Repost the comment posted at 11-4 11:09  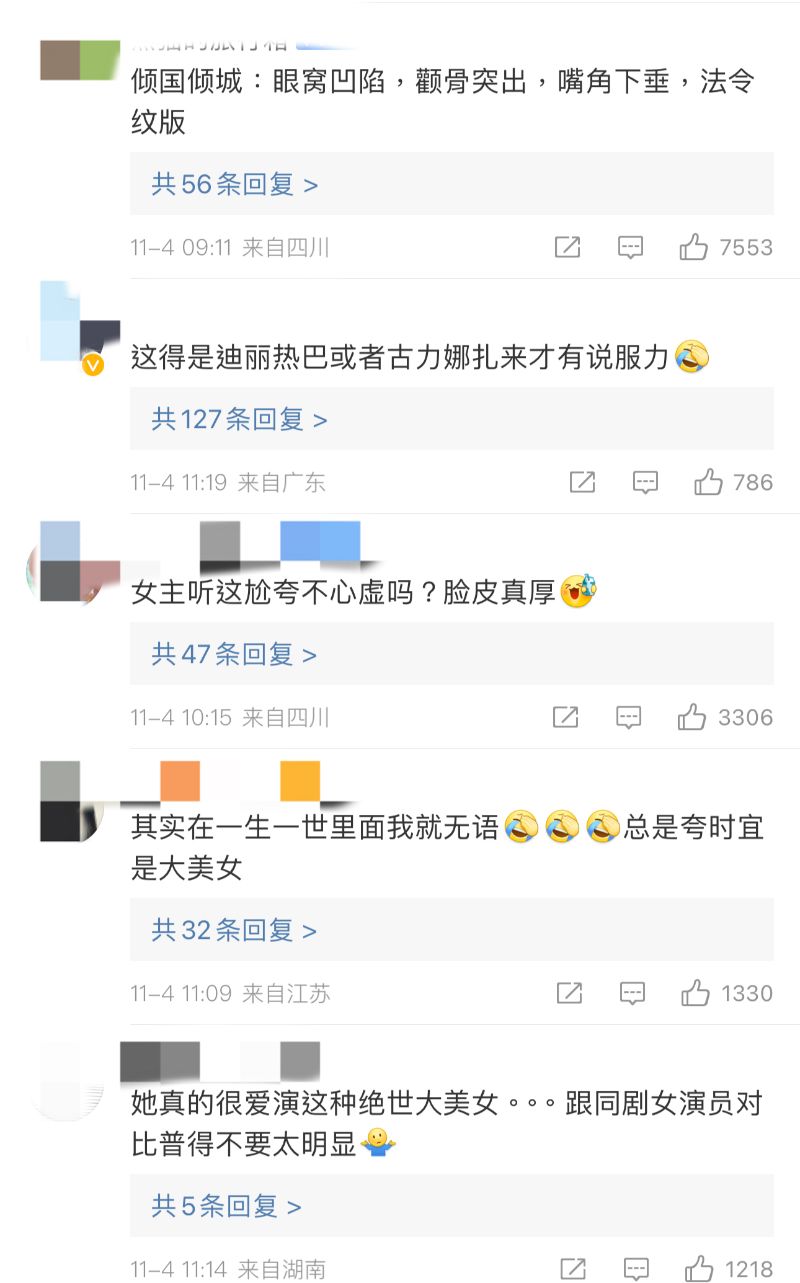[569, 993]
